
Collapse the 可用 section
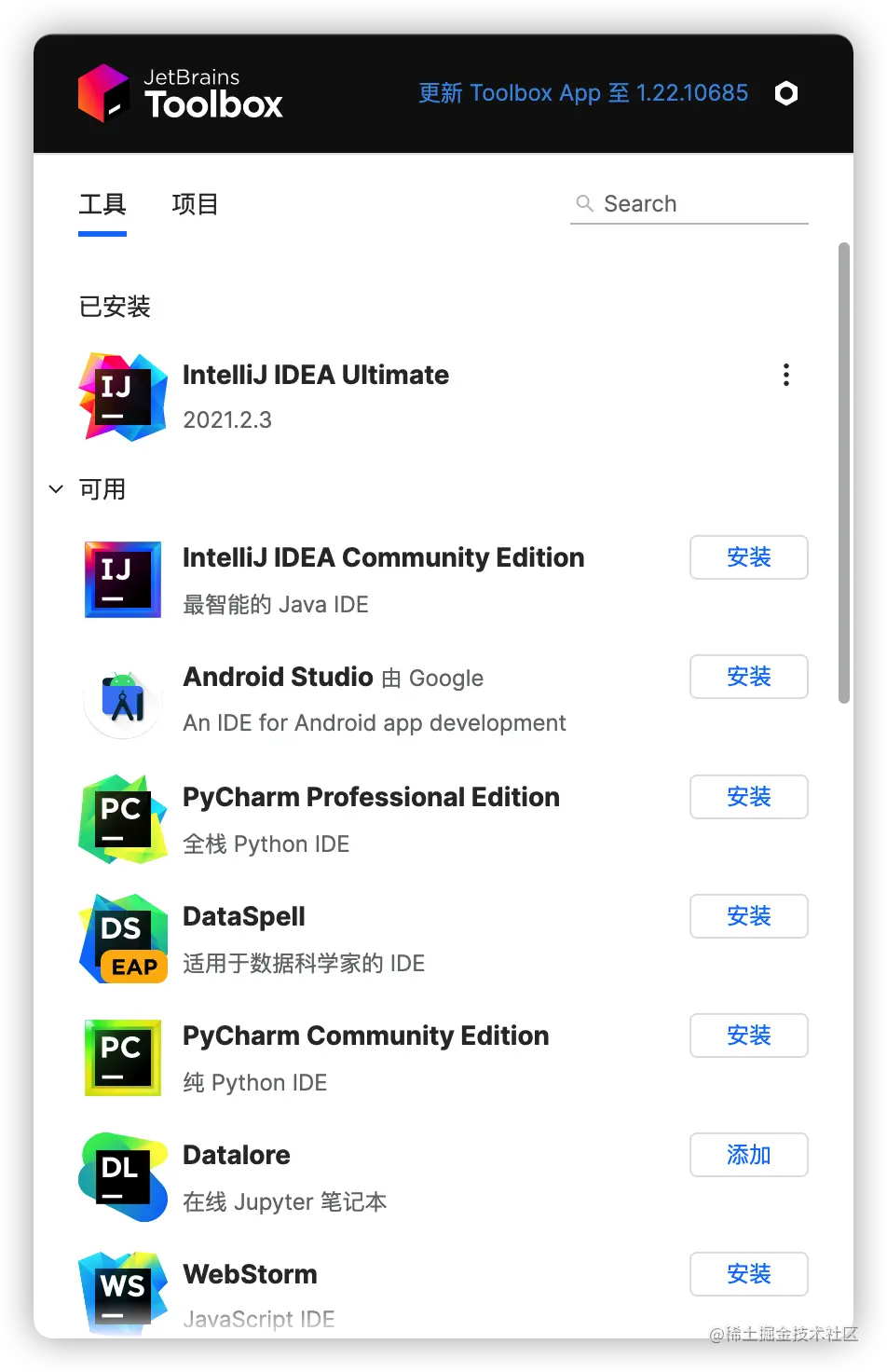(x=56, y=489)
